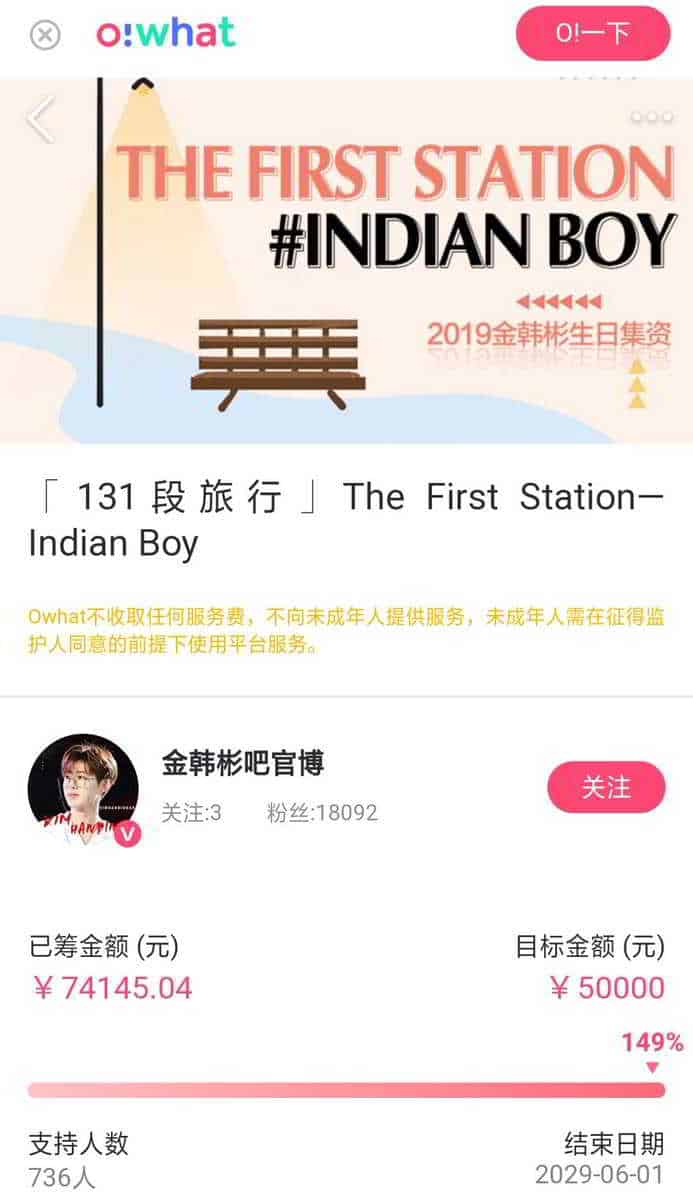
Task: Open the three-dot more options menu
Action: click(x=651, y=118)
